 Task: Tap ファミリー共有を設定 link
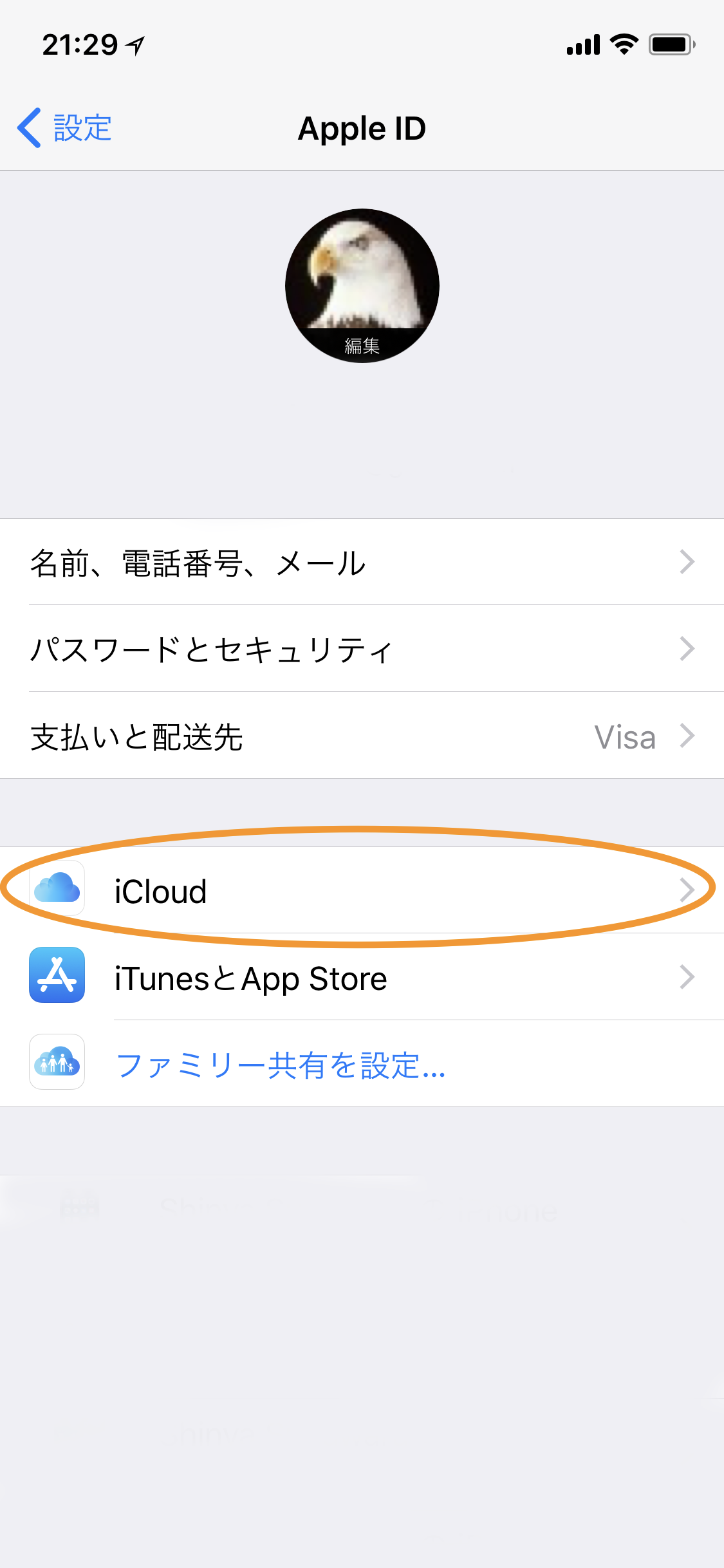(281, 1065)
